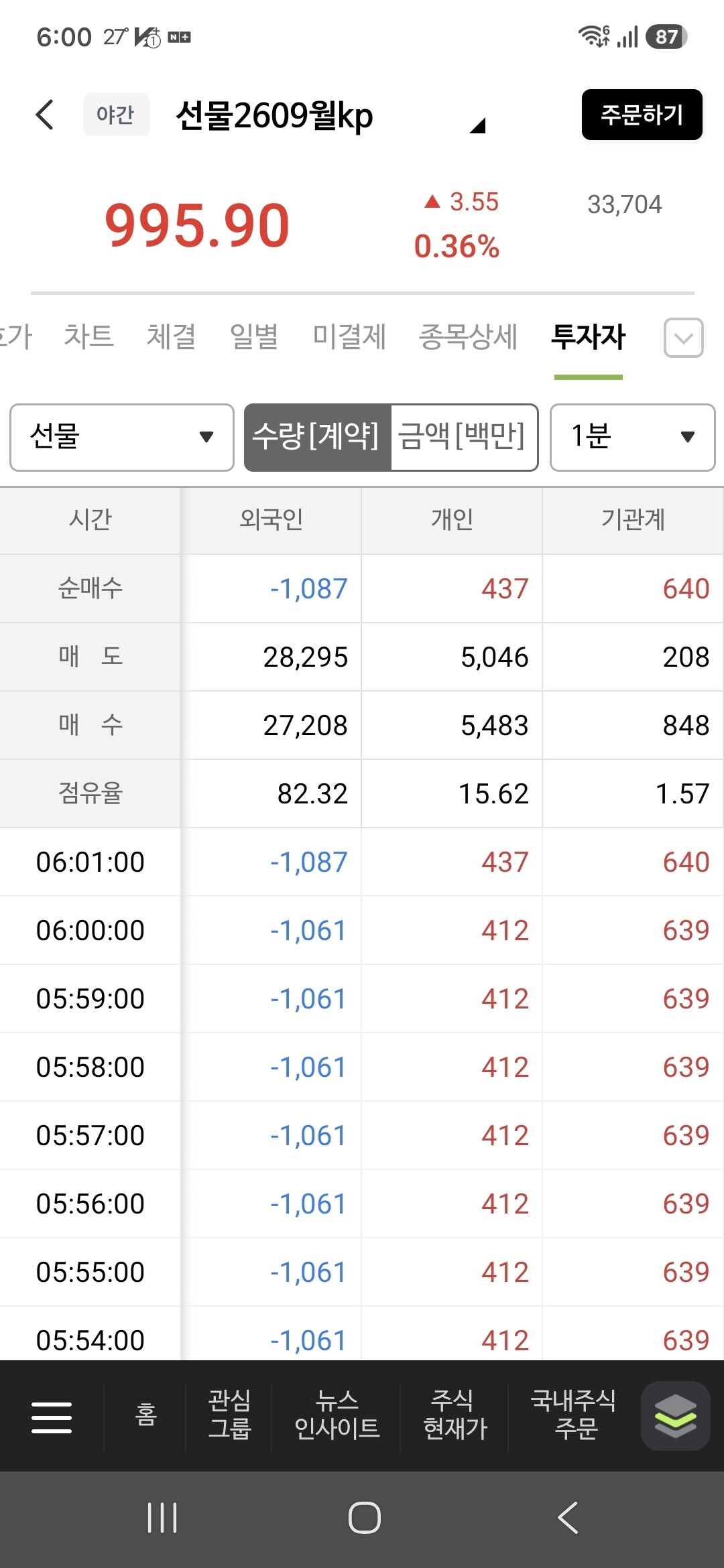This screenshot has height=1568, width=724.
Task: Open the 일별 tab
Action: [254, 336]
